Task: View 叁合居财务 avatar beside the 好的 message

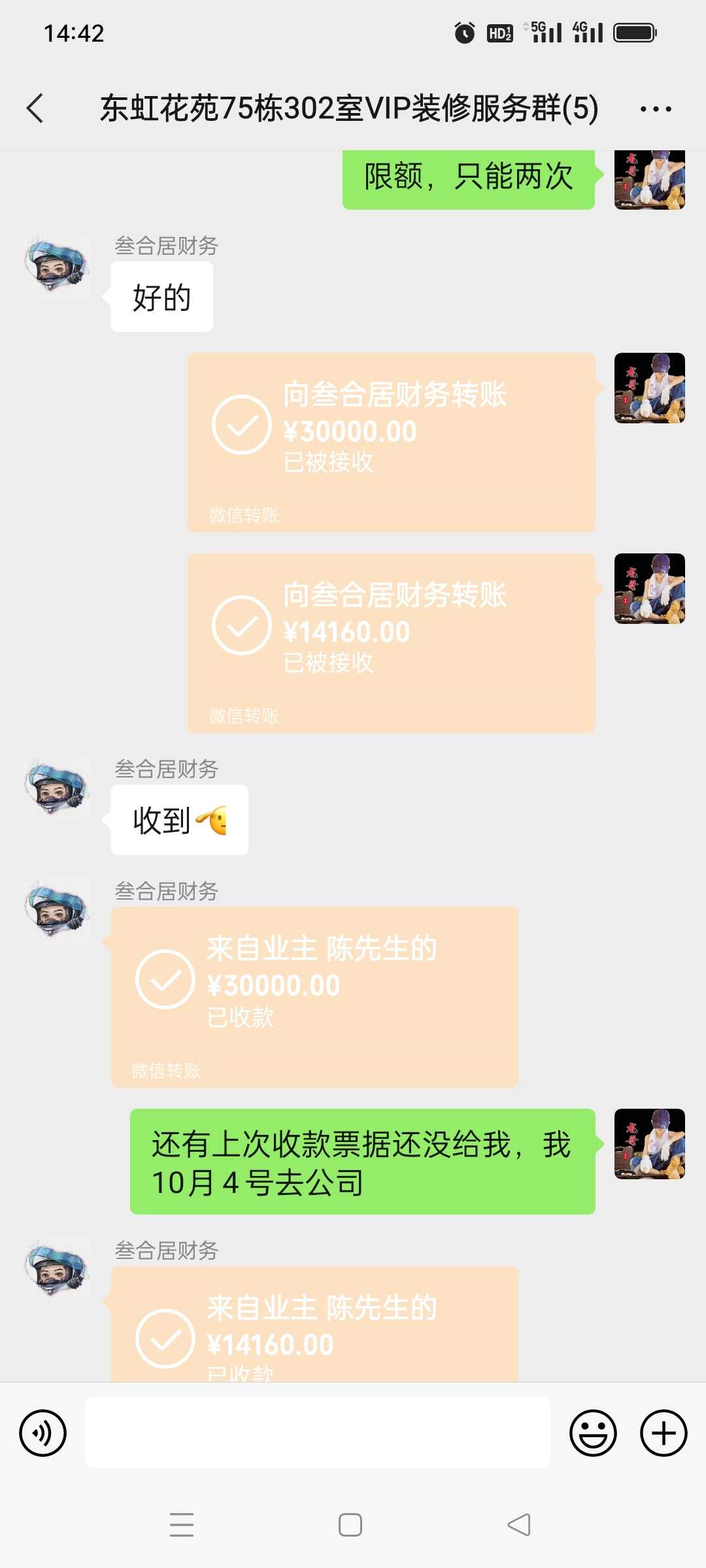Action: (58, 267)
